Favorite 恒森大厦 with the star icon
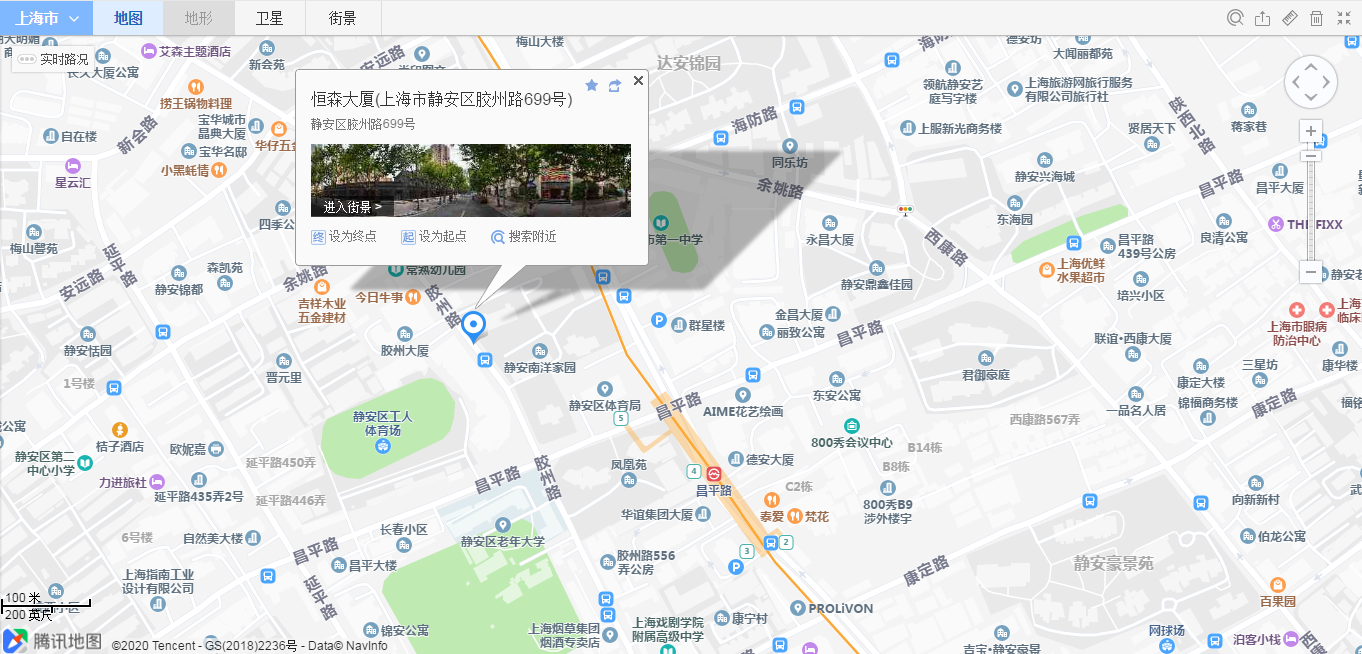Viewport: 1362px width, 654px height. (592, 86)
